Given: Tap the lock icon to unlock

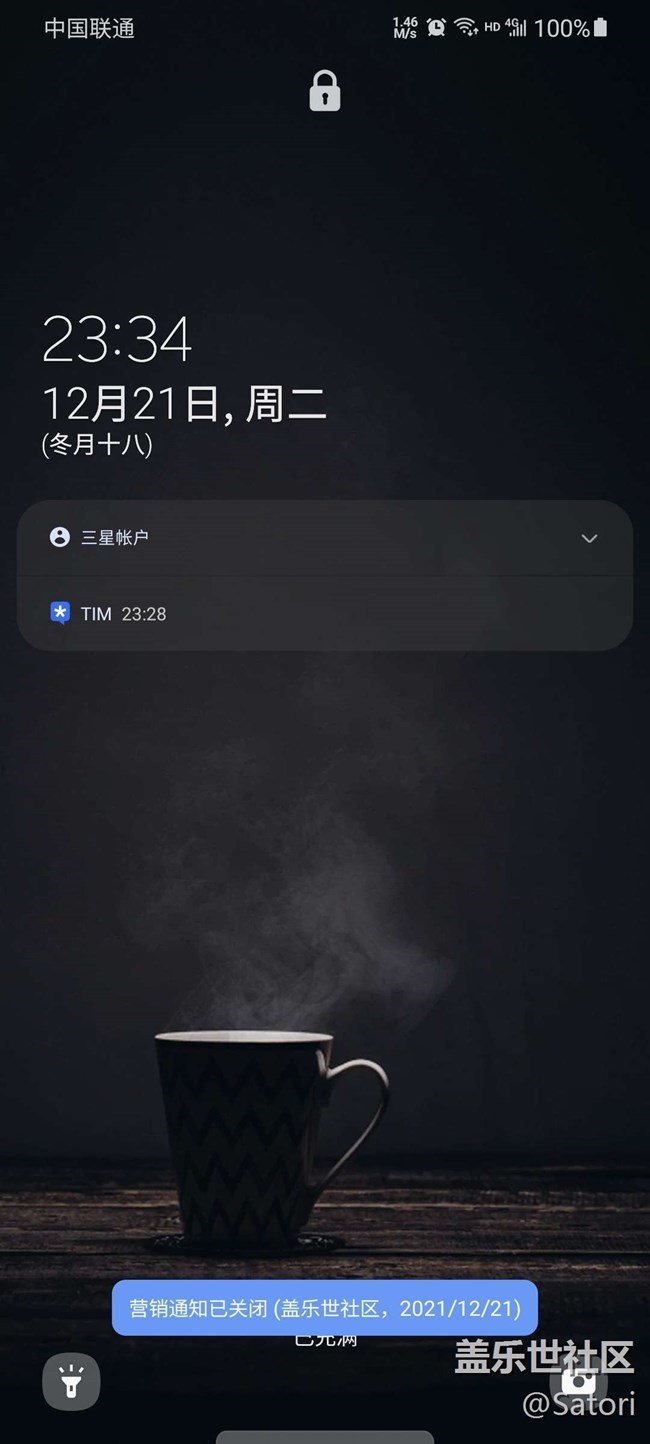Looking at the screenshot, I should (324, 91).
